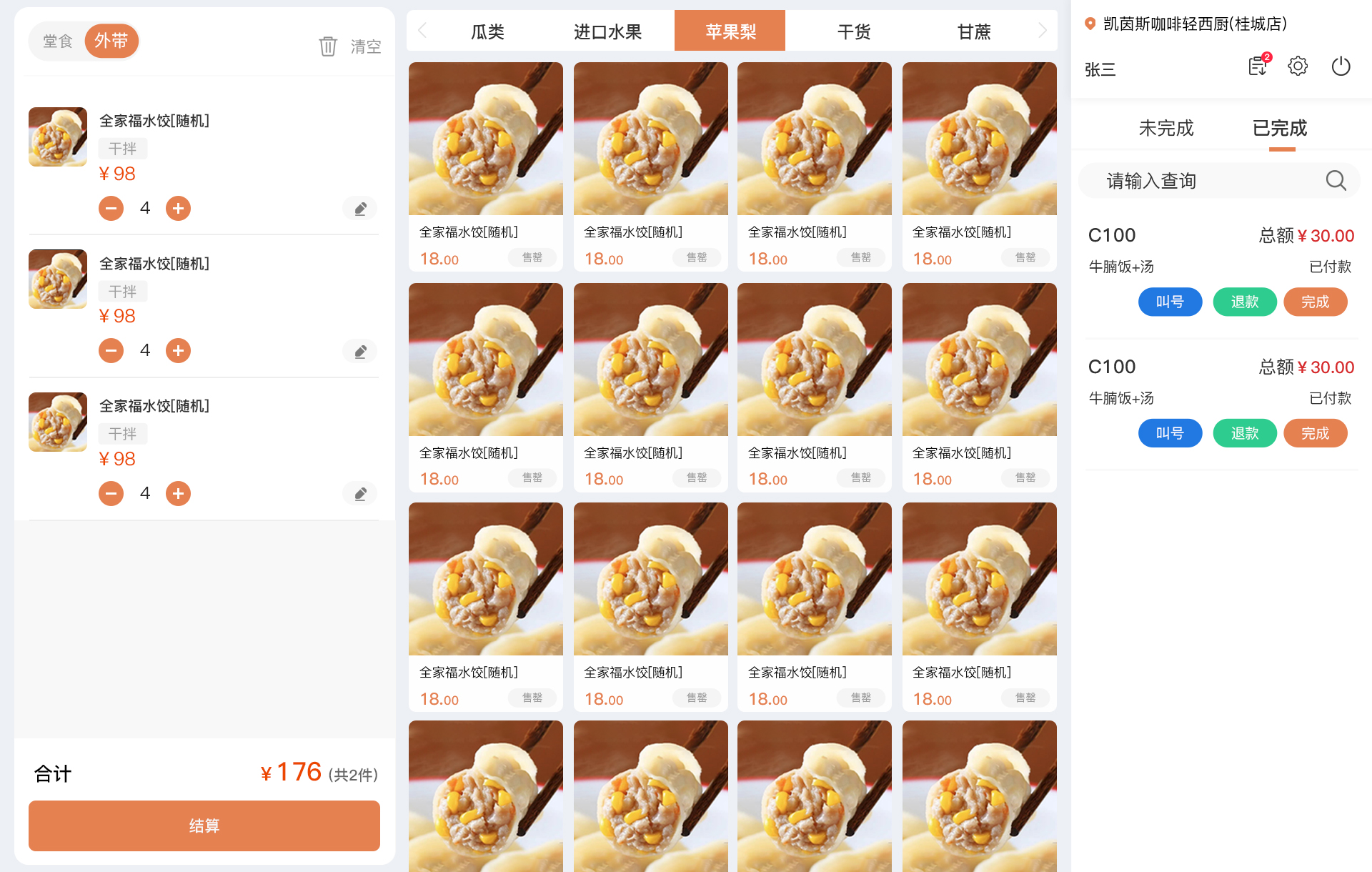Select the 苹果梨 category tab

[730, 31]
